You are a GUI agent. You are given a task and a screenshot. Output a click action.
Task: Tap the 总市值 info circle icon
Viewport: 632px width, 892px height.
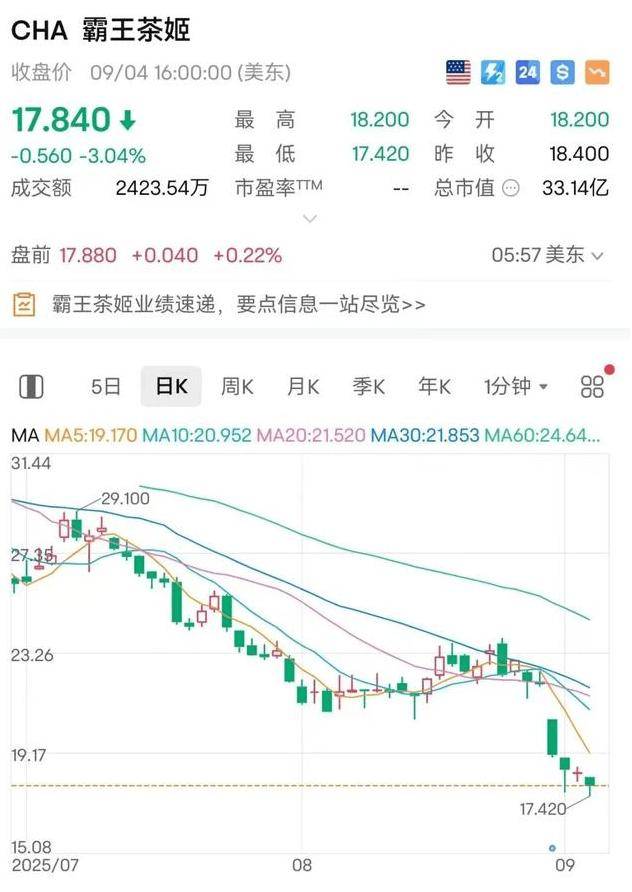pos(512,188)
